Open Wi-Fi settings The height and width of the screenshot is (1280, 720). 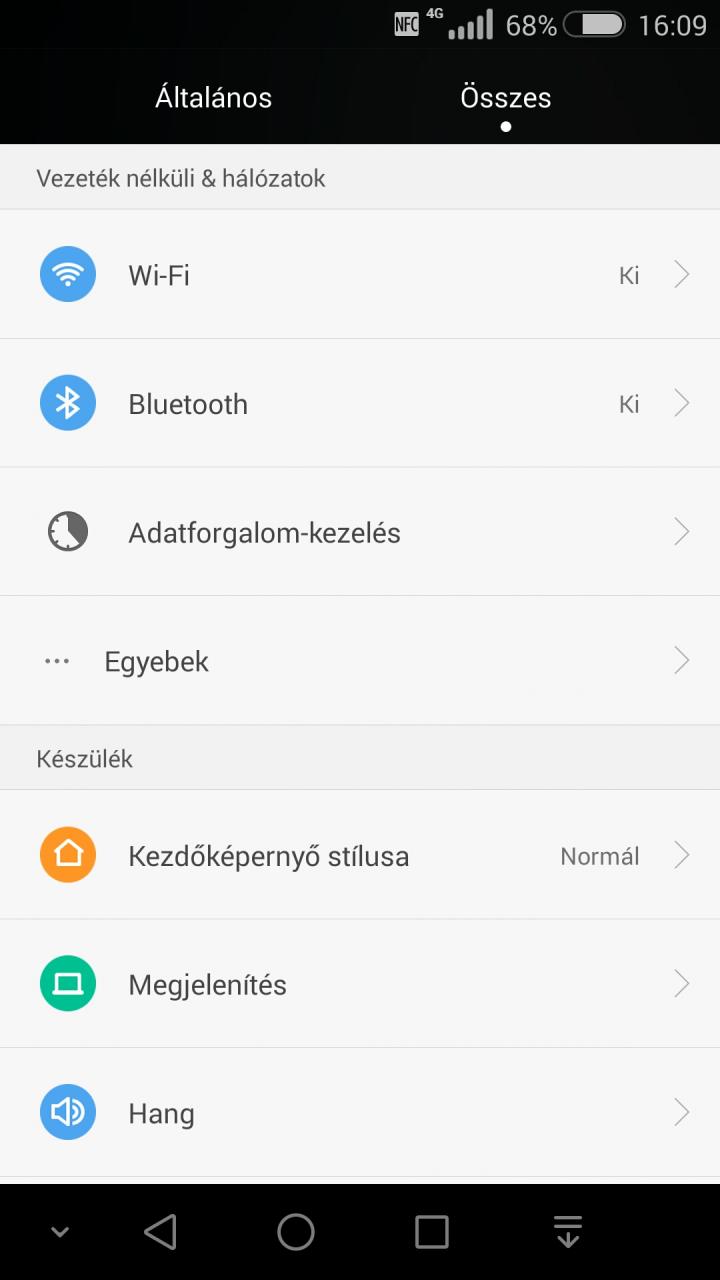point(360,274)
